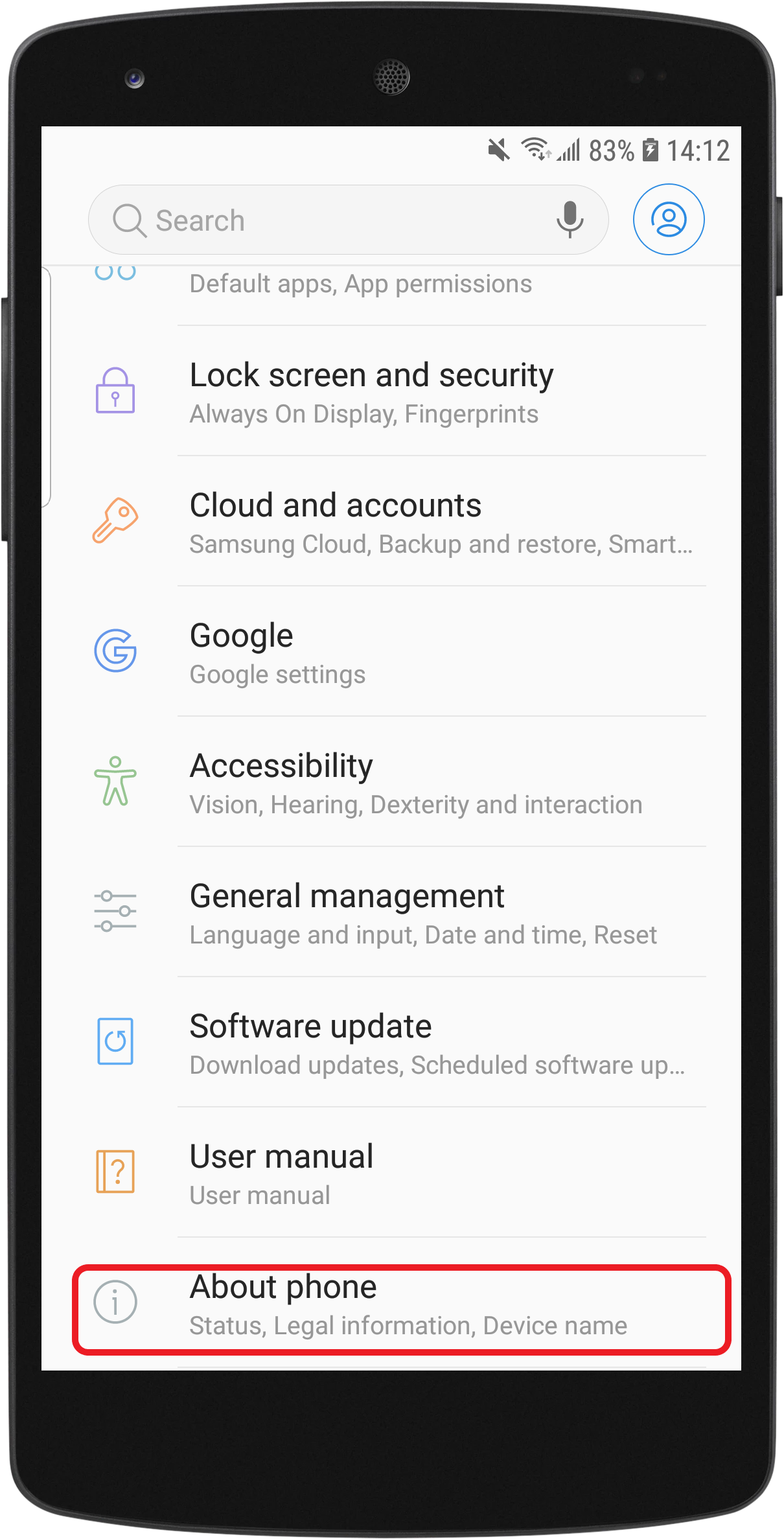Open Cloud and accounts settings
The image size is (784, 1539).
[x=391, y=522]
